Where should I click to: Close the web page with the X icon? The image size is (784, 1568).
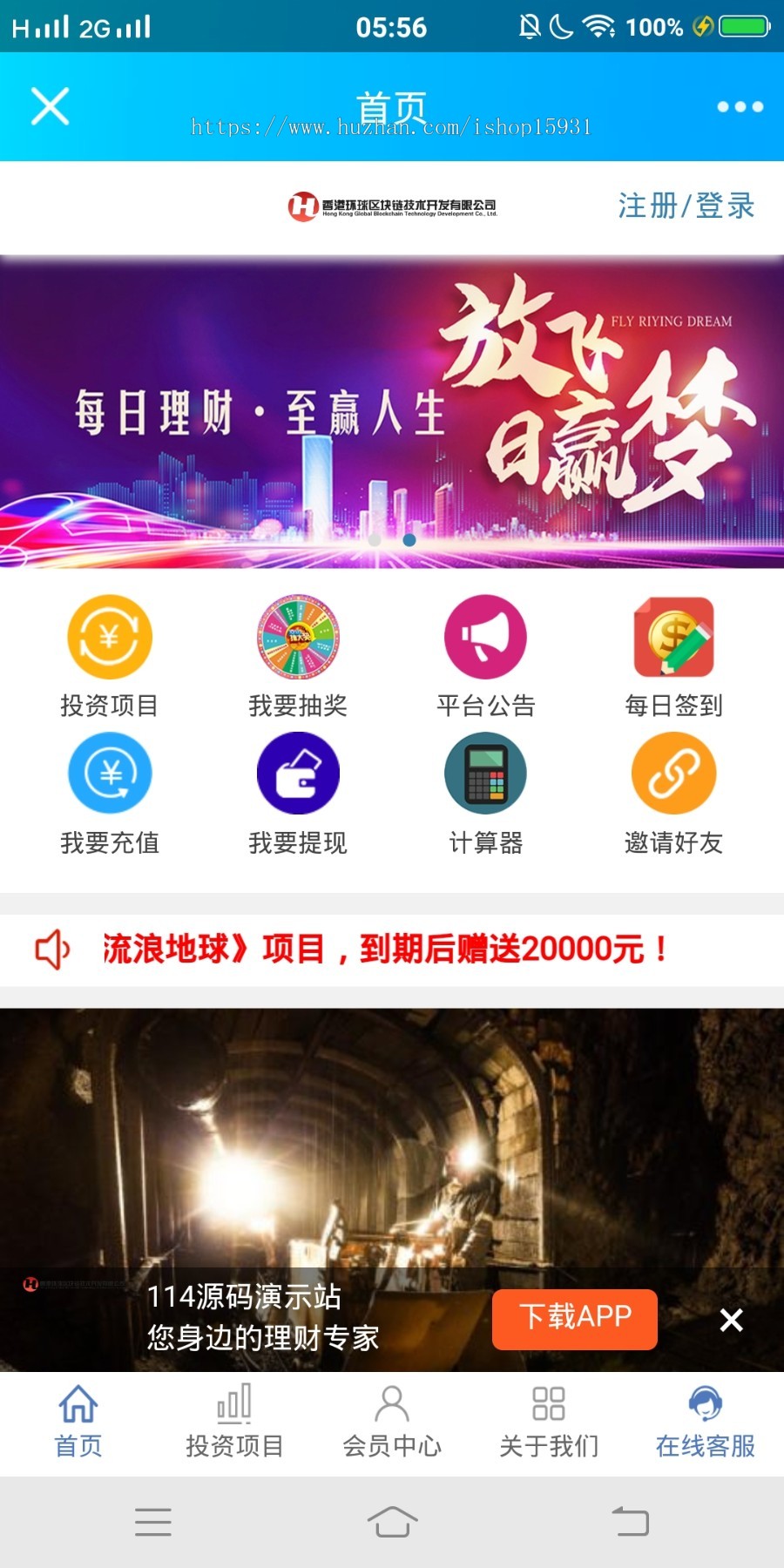[50, 106]
